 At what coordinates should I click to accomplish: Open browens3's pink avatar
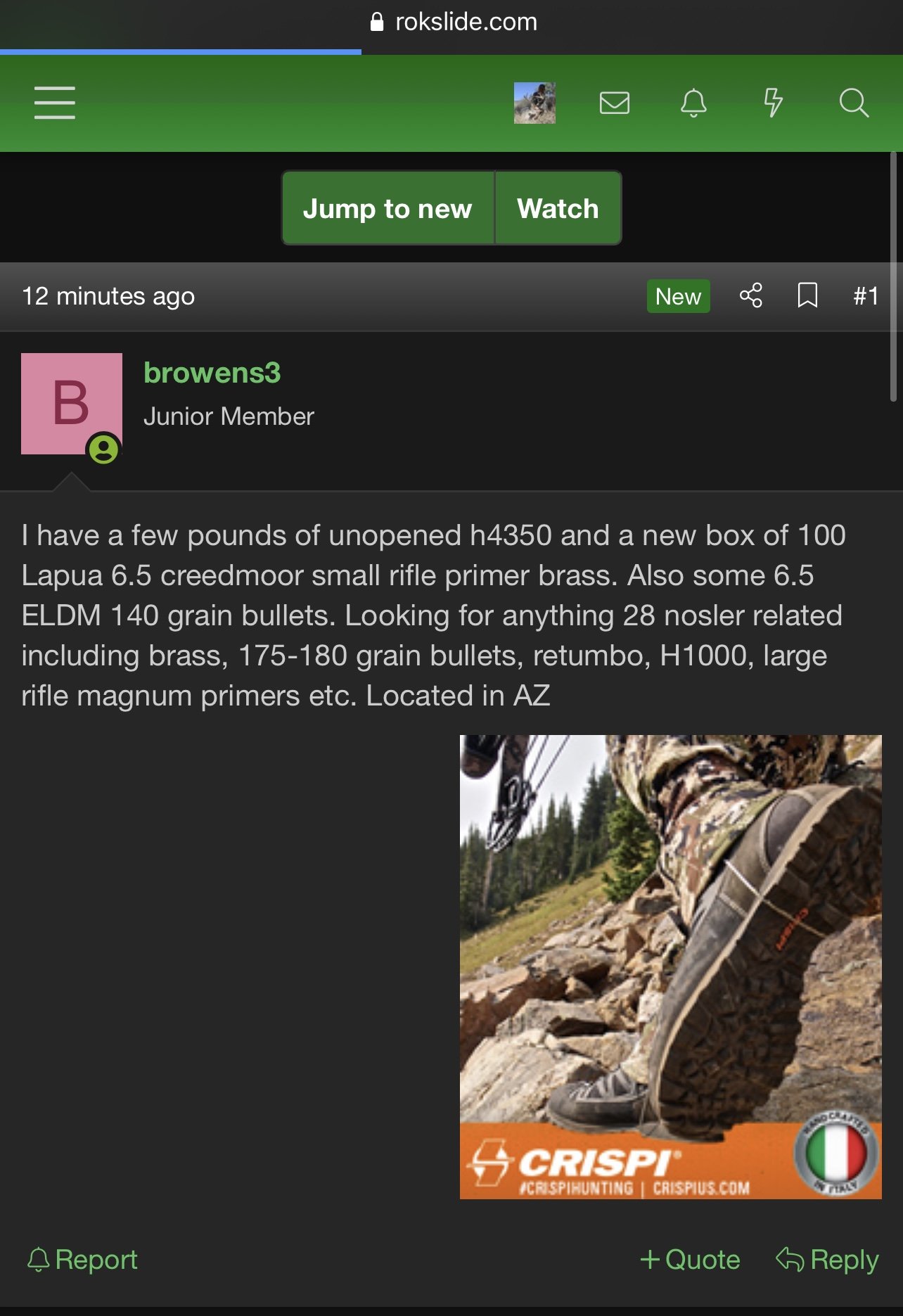(72, 404)
